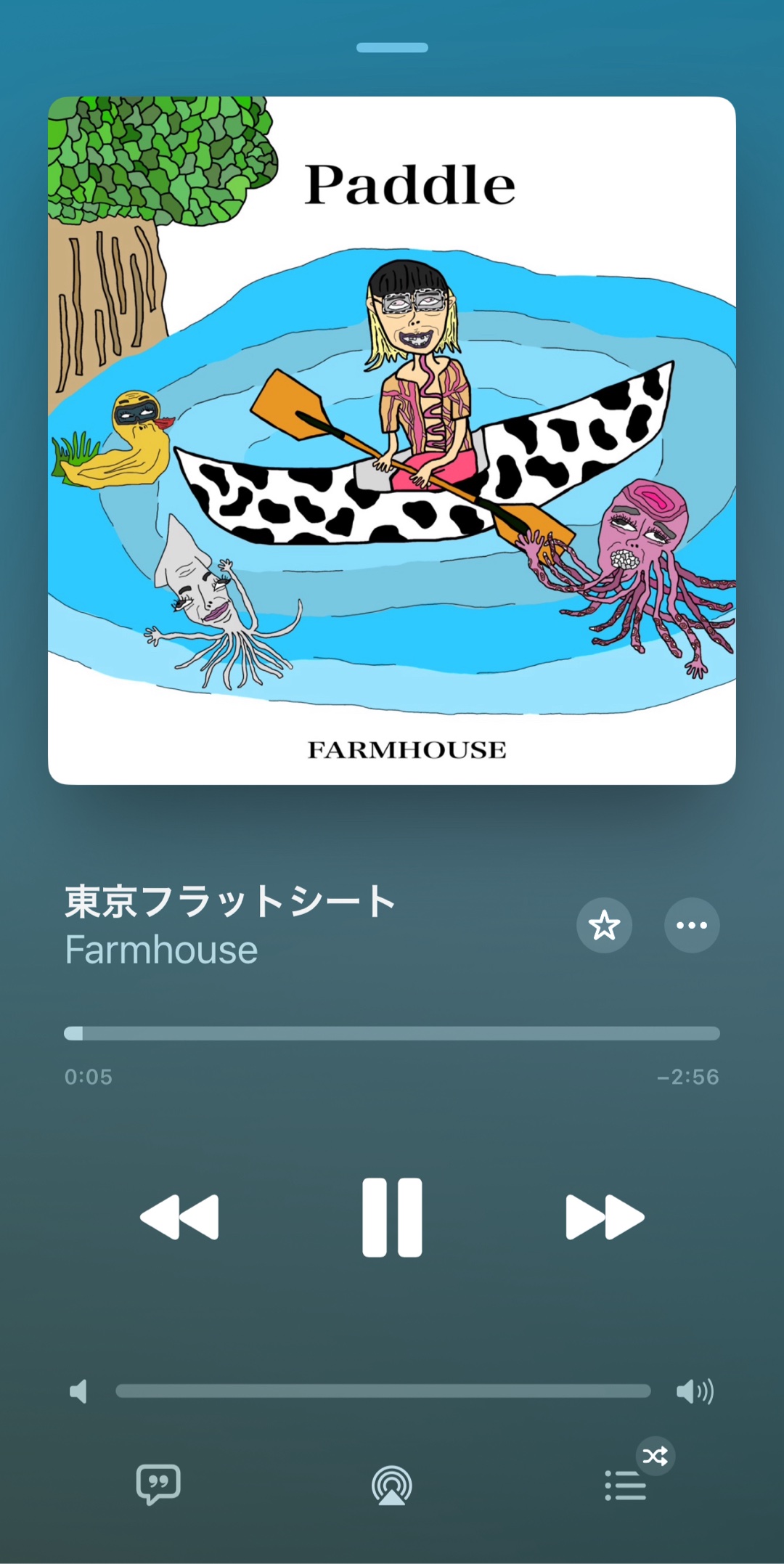This screenshot has width=784, height=1564.
Task: Pause the current song
Action: 392,1218
